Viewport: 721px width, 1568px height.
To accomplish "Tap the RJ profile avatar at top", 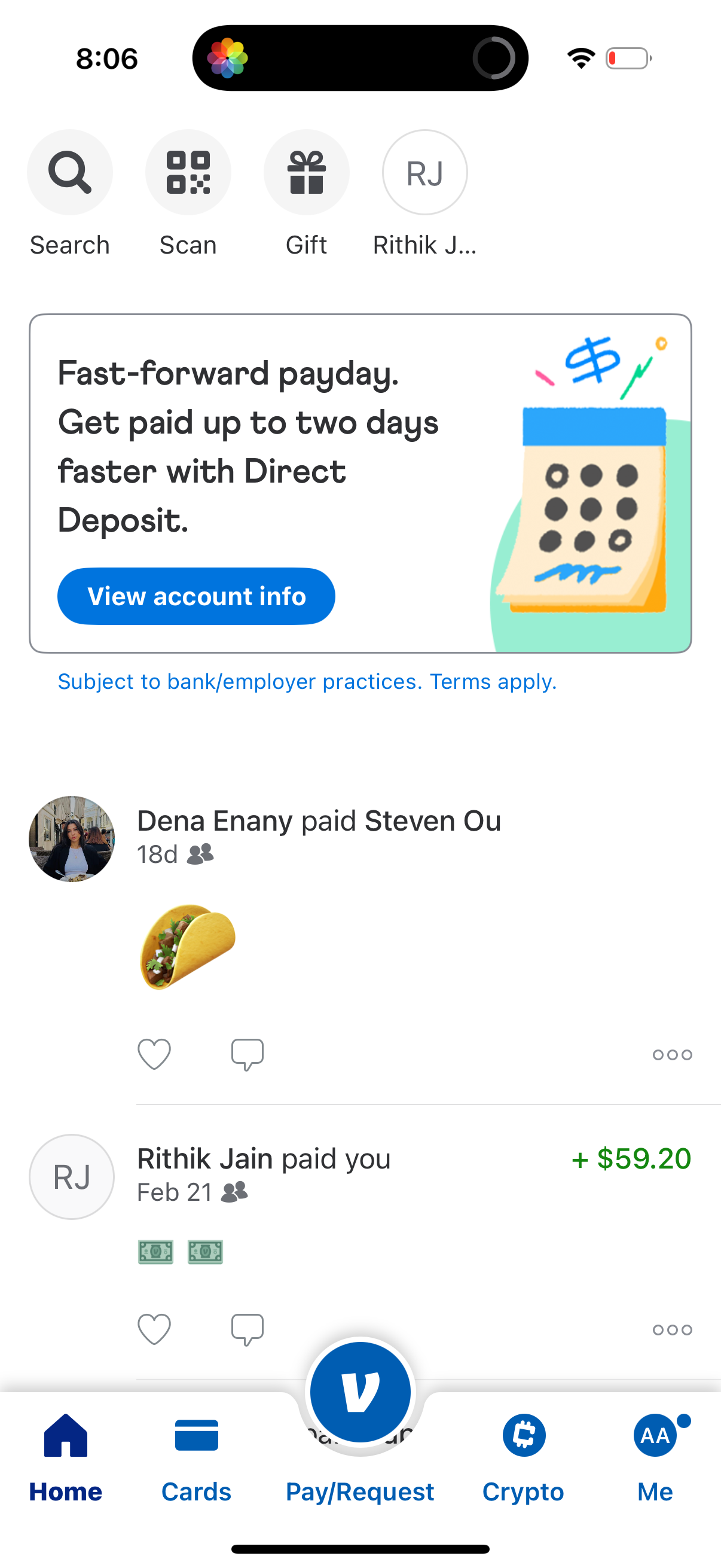I will click(424, 172).
